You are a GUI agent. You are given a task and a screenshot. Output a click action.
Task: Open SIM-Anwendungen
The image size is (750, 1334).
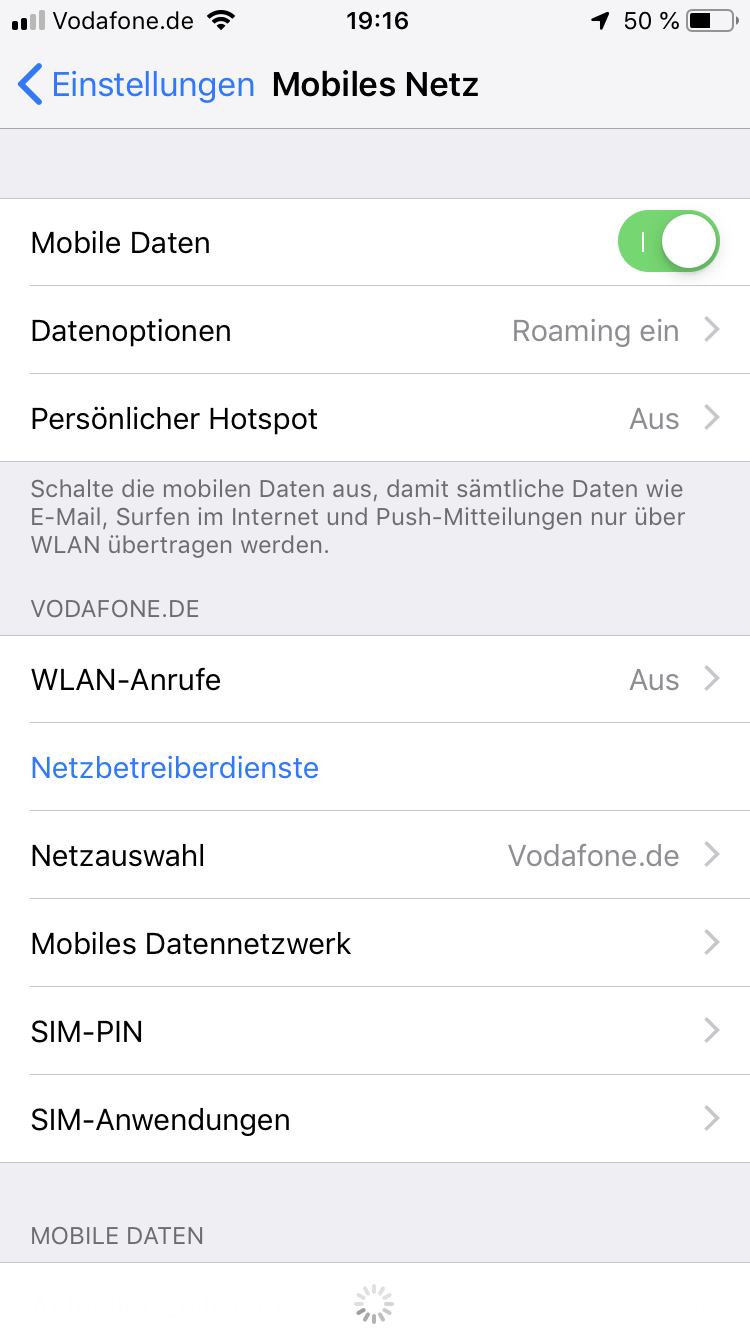pos(375,1120)
